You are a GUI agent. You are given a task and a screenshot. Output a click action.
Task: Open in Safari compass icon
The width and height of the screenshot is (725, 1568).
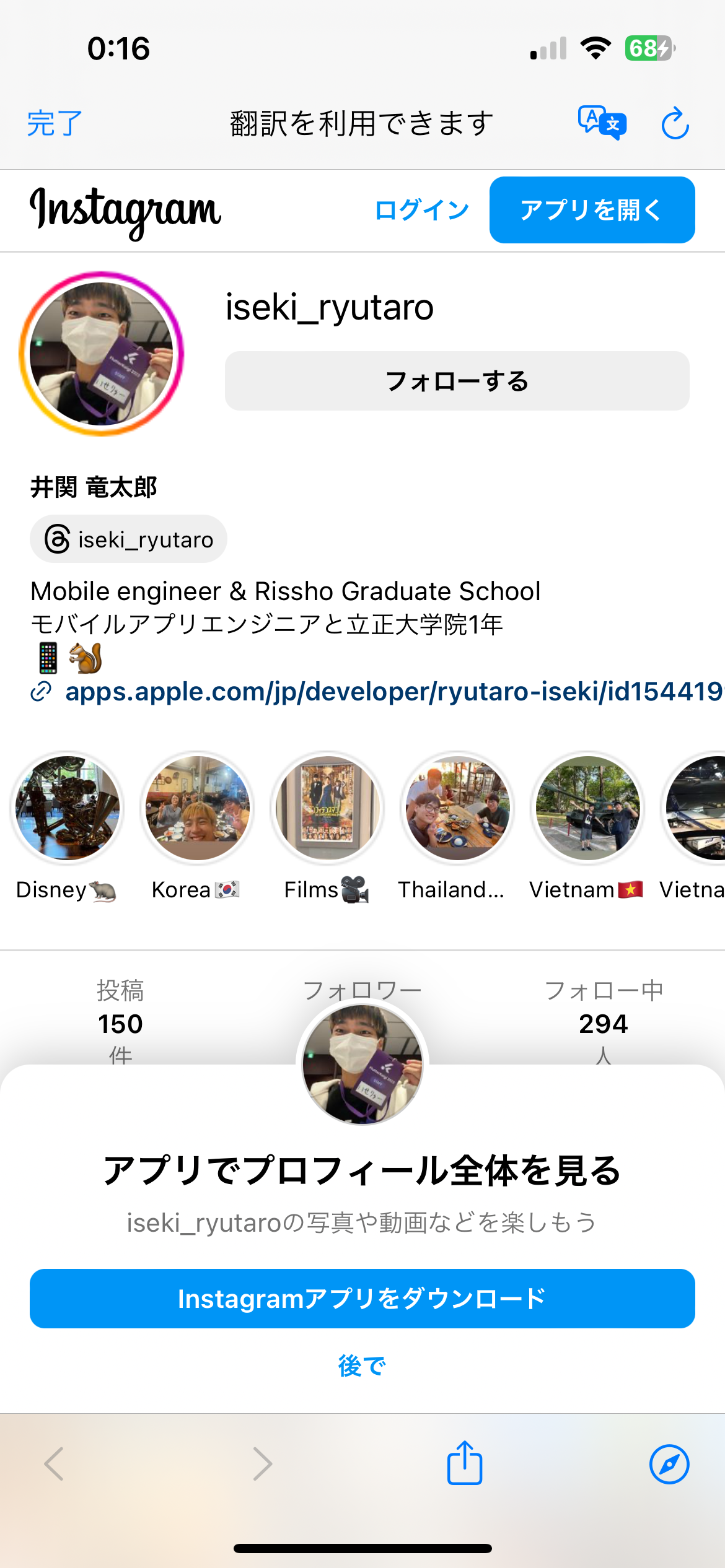point(669,1465)
